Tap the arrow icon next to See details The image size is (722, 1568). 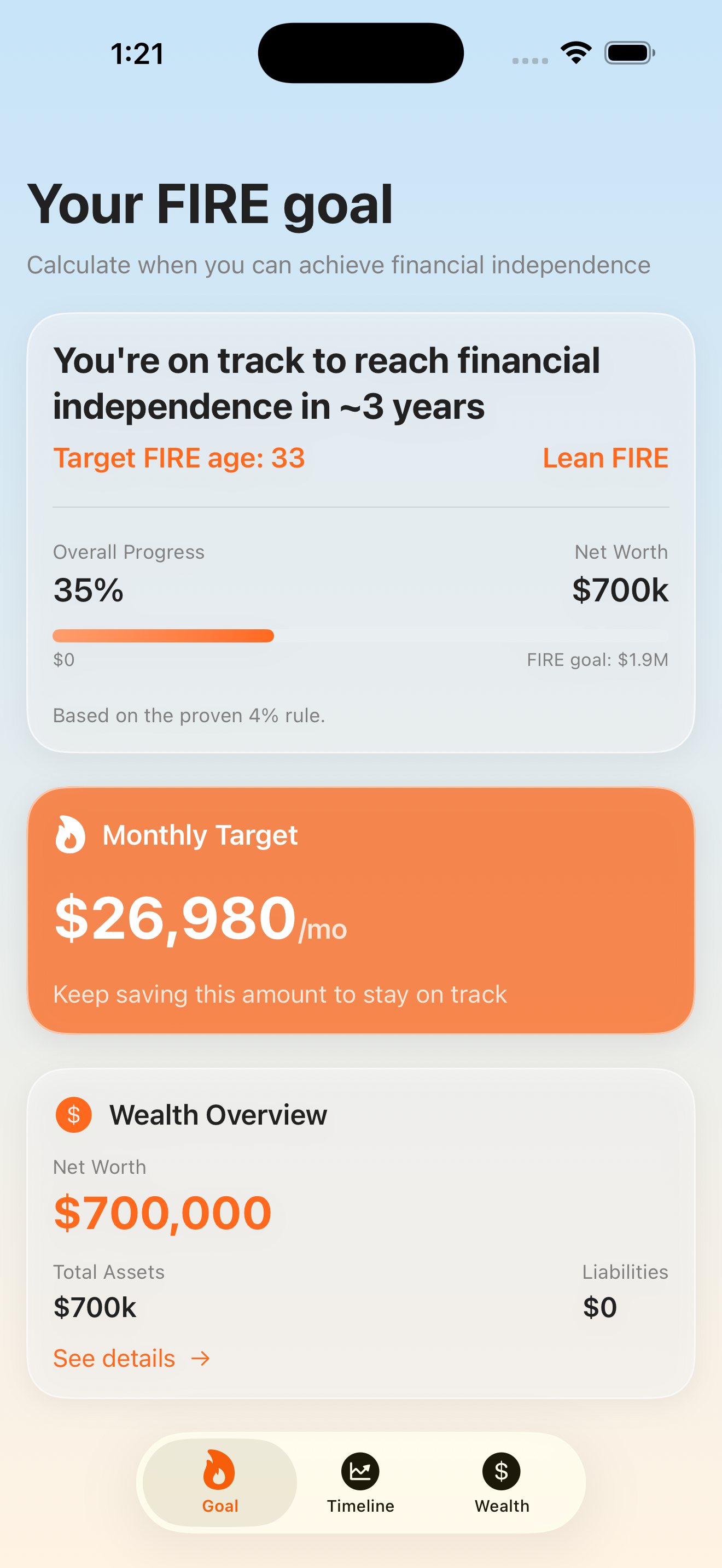[201, 1358]
